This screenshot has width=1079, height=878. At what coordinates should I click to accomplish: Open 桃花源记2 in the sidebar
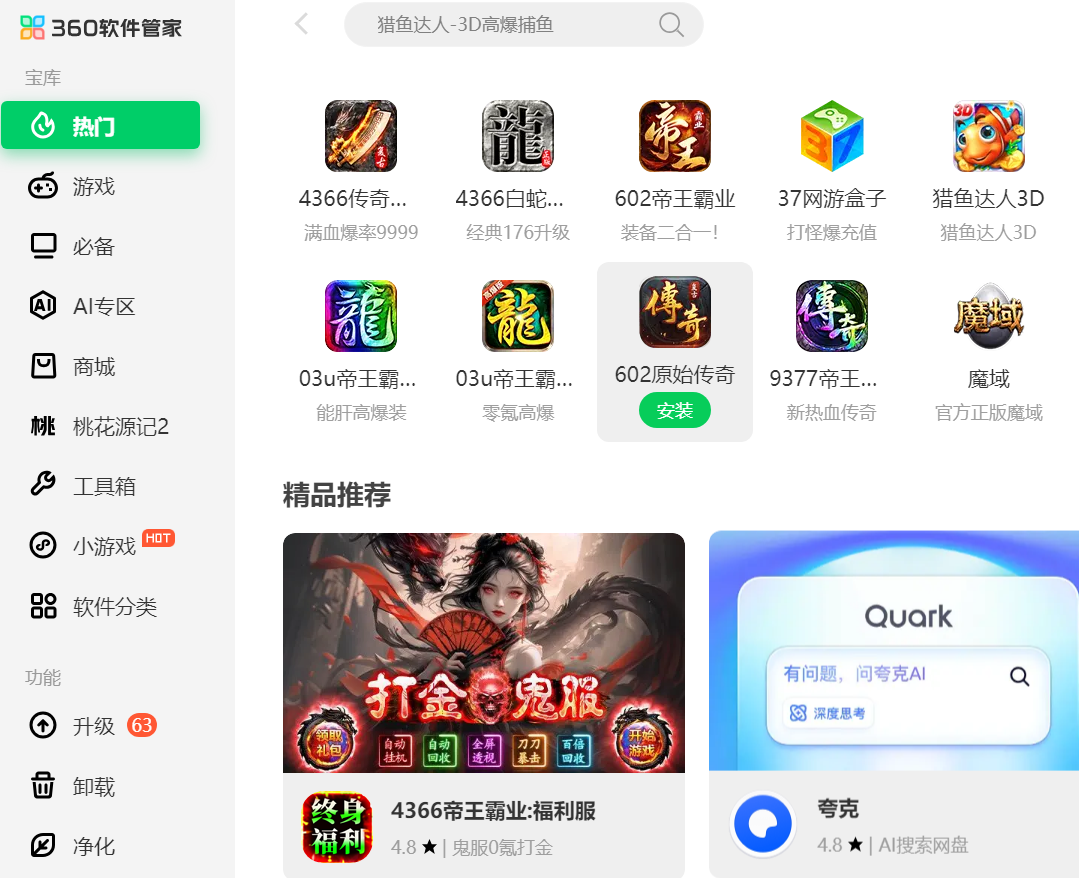click(120, 426)
